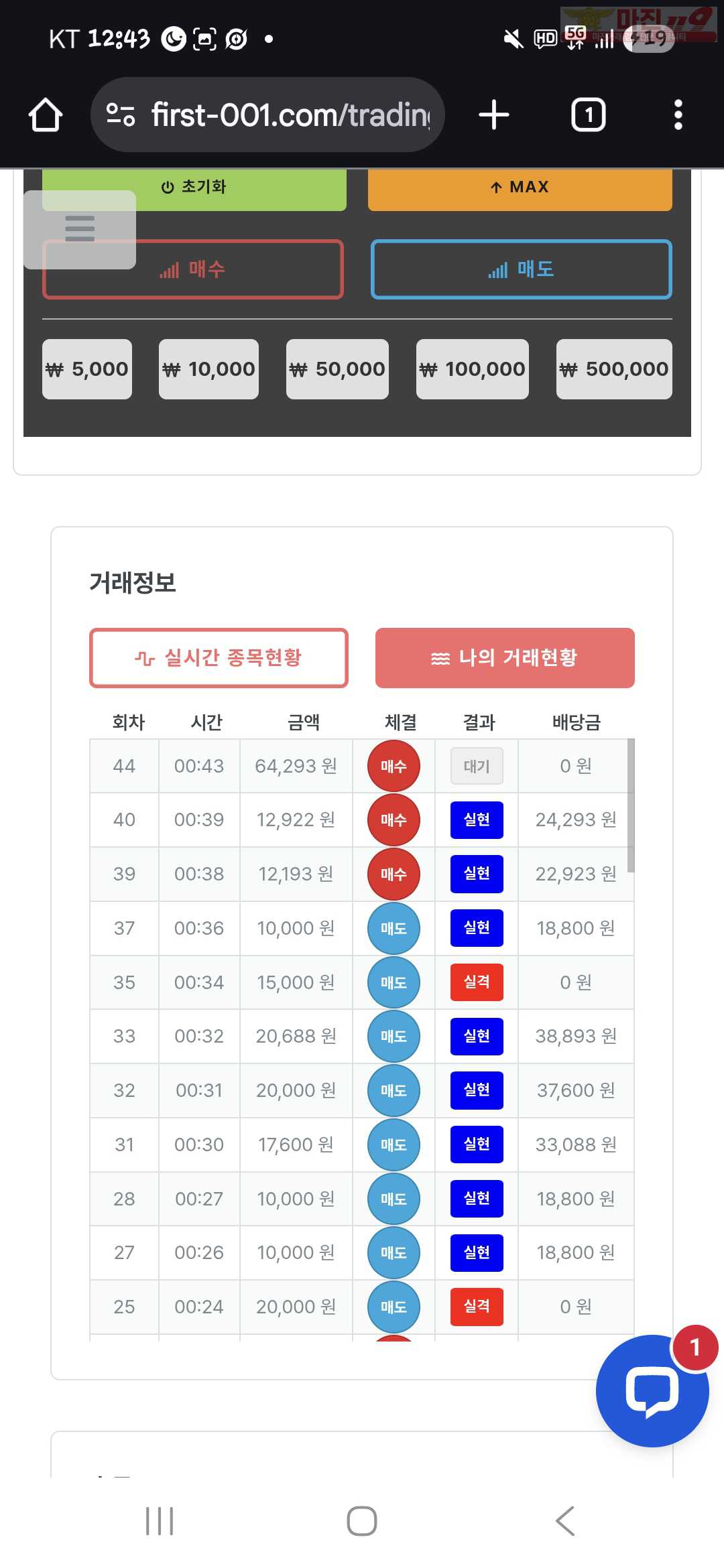Select the ₩ 10,000 amount chip
Viewport: 724px width, 1568px height.
208,369
